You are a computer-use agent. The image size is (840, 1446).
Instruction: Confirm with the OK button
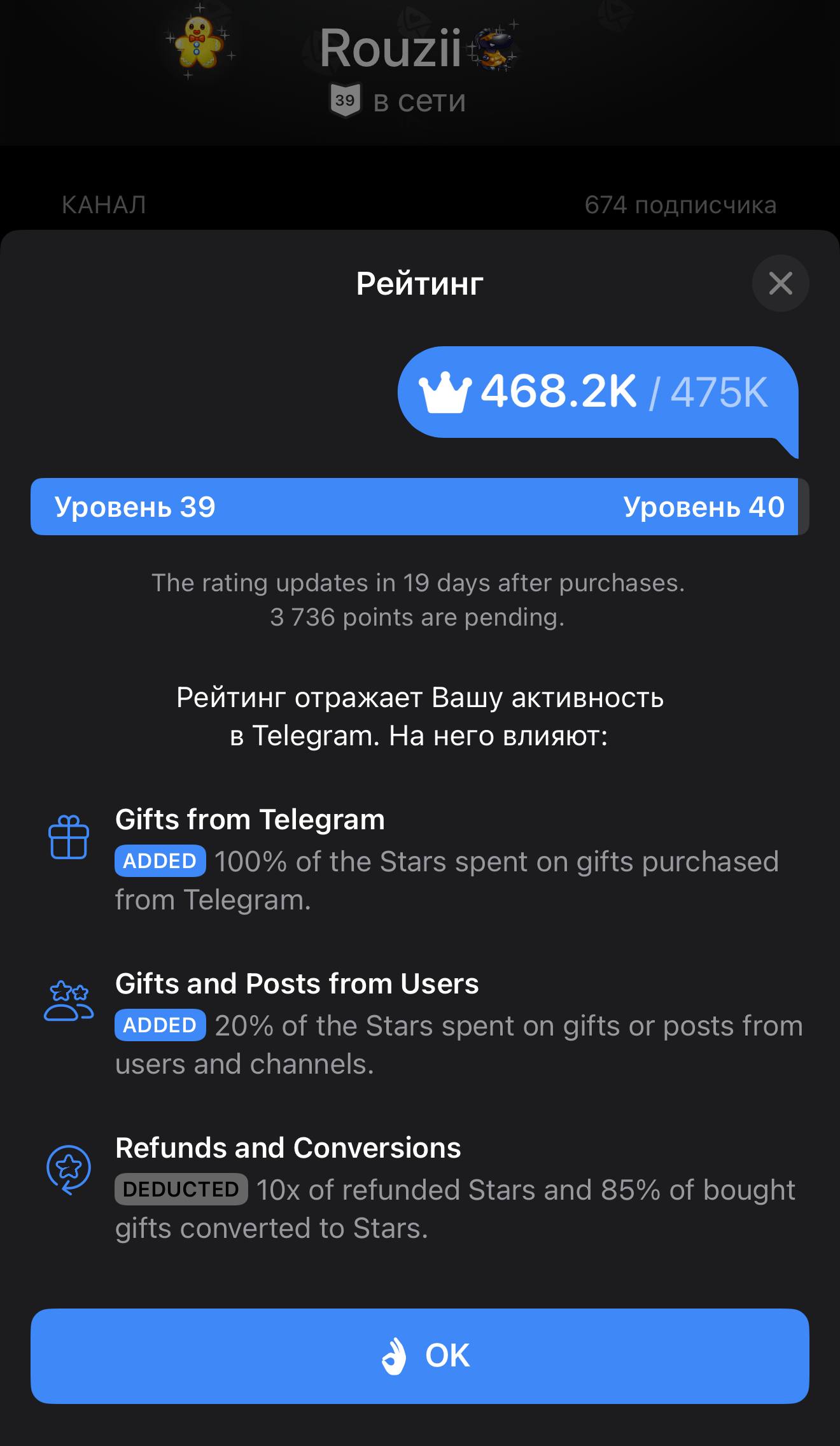[420, 1356]
